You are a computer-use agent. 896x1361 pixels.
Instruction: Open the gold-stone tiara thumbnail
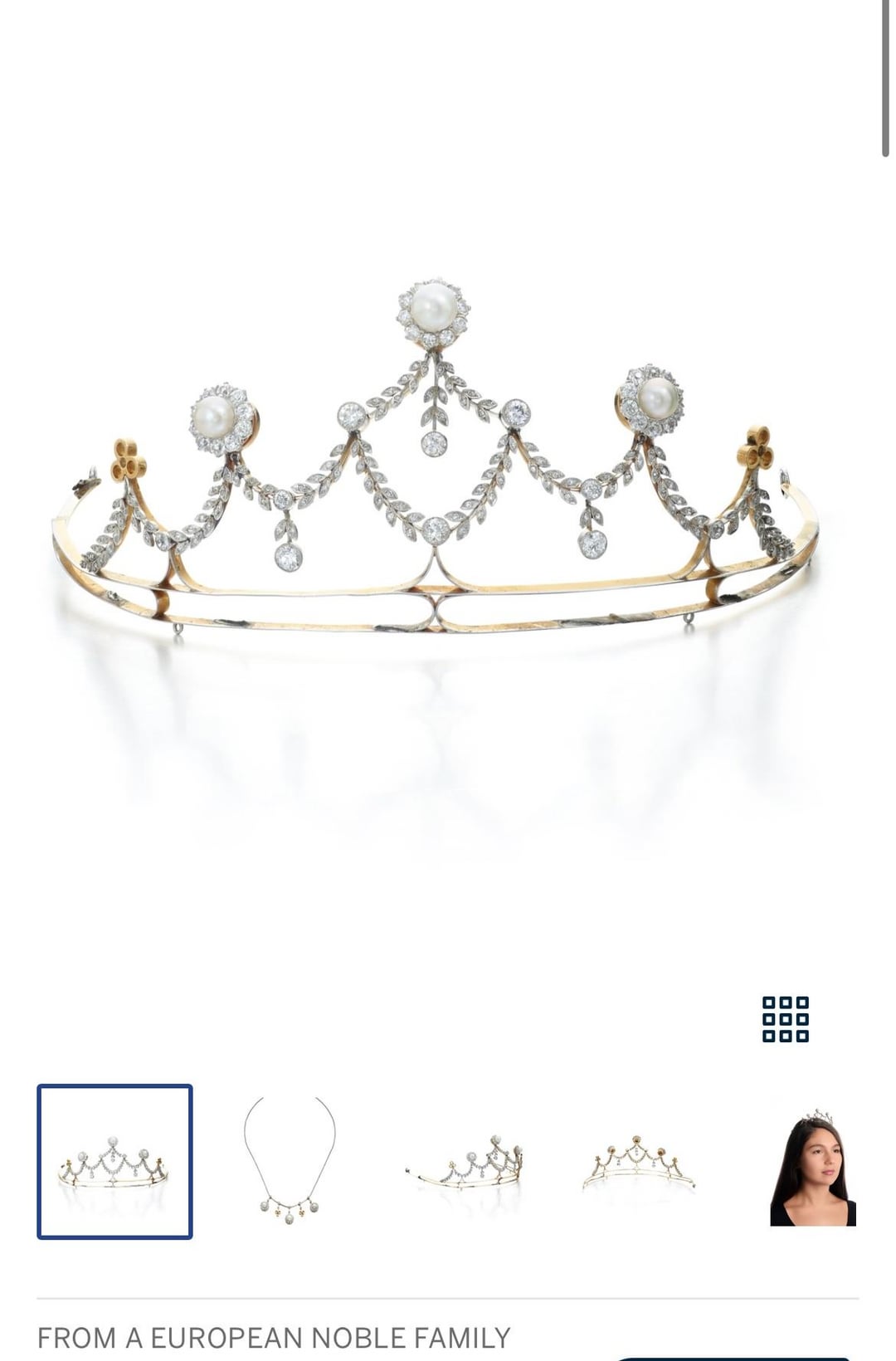tap(639, 1162)
